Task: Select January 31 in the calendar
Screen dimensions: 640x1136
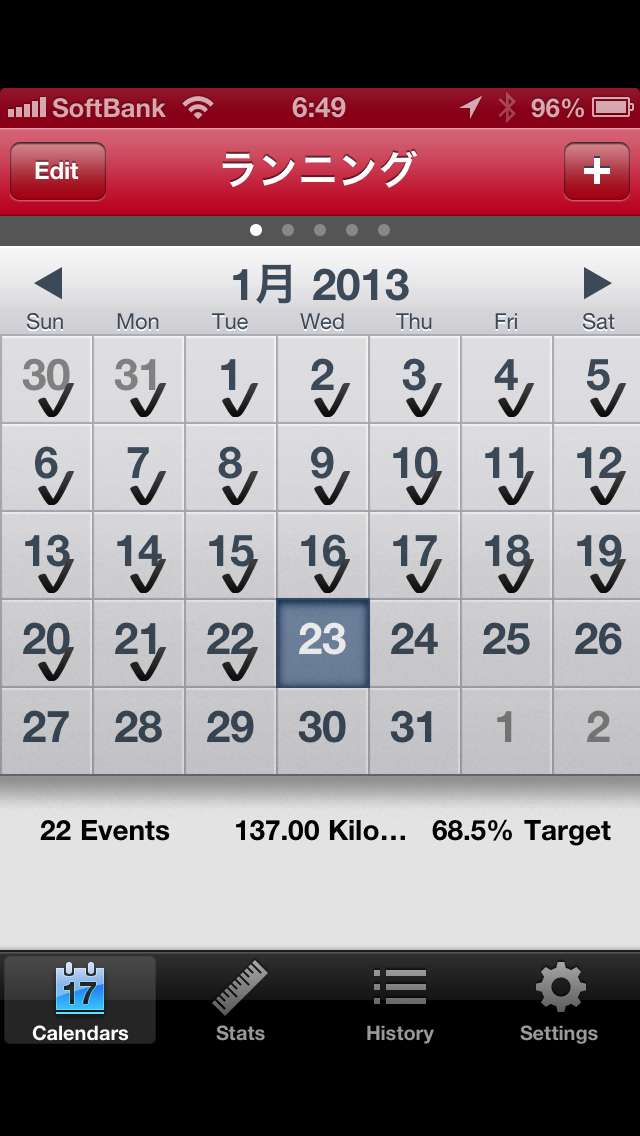Action: tap(414, 730)
